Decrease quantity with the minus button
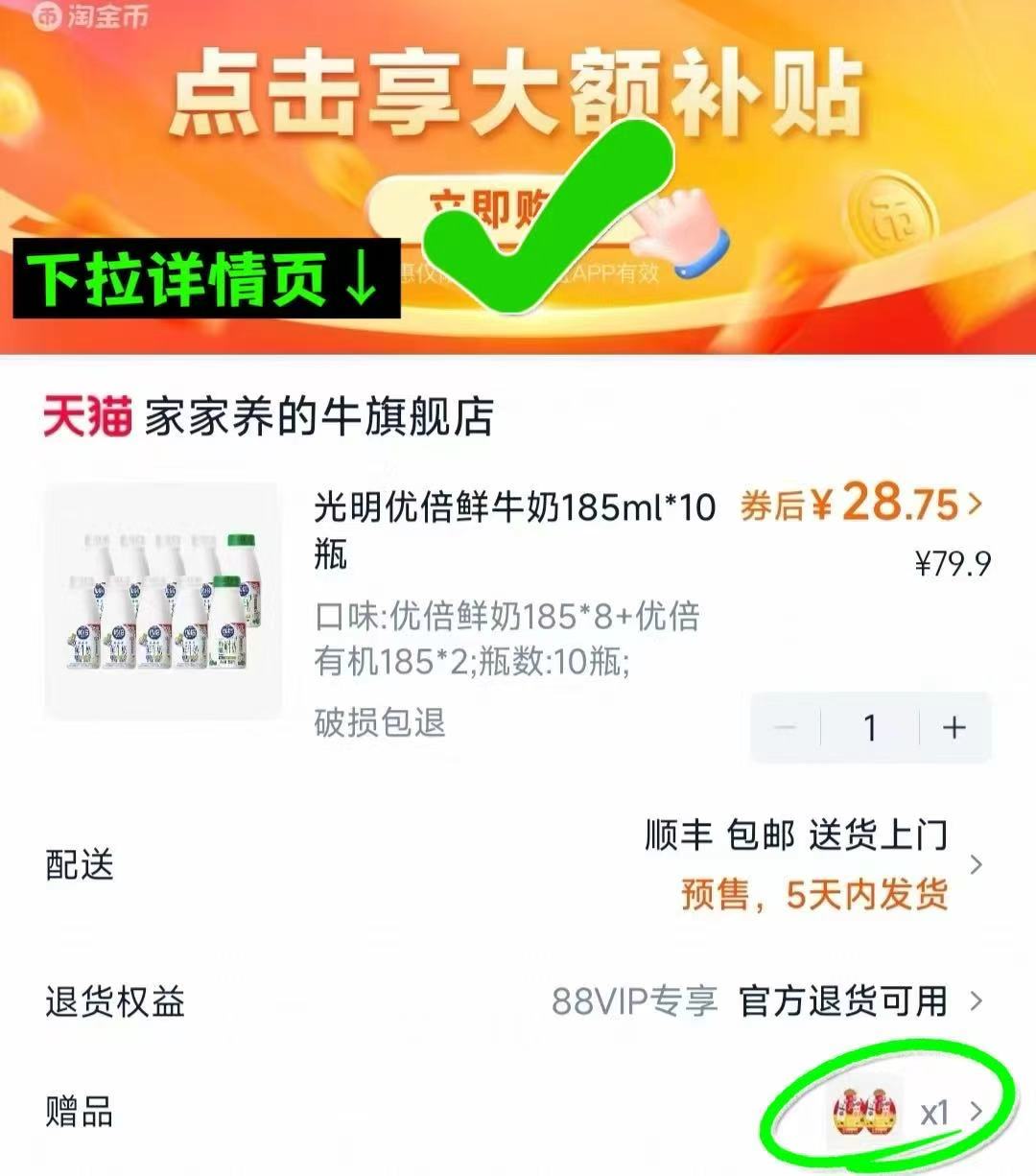1036x1176 pixels. (x=787, y=727)
